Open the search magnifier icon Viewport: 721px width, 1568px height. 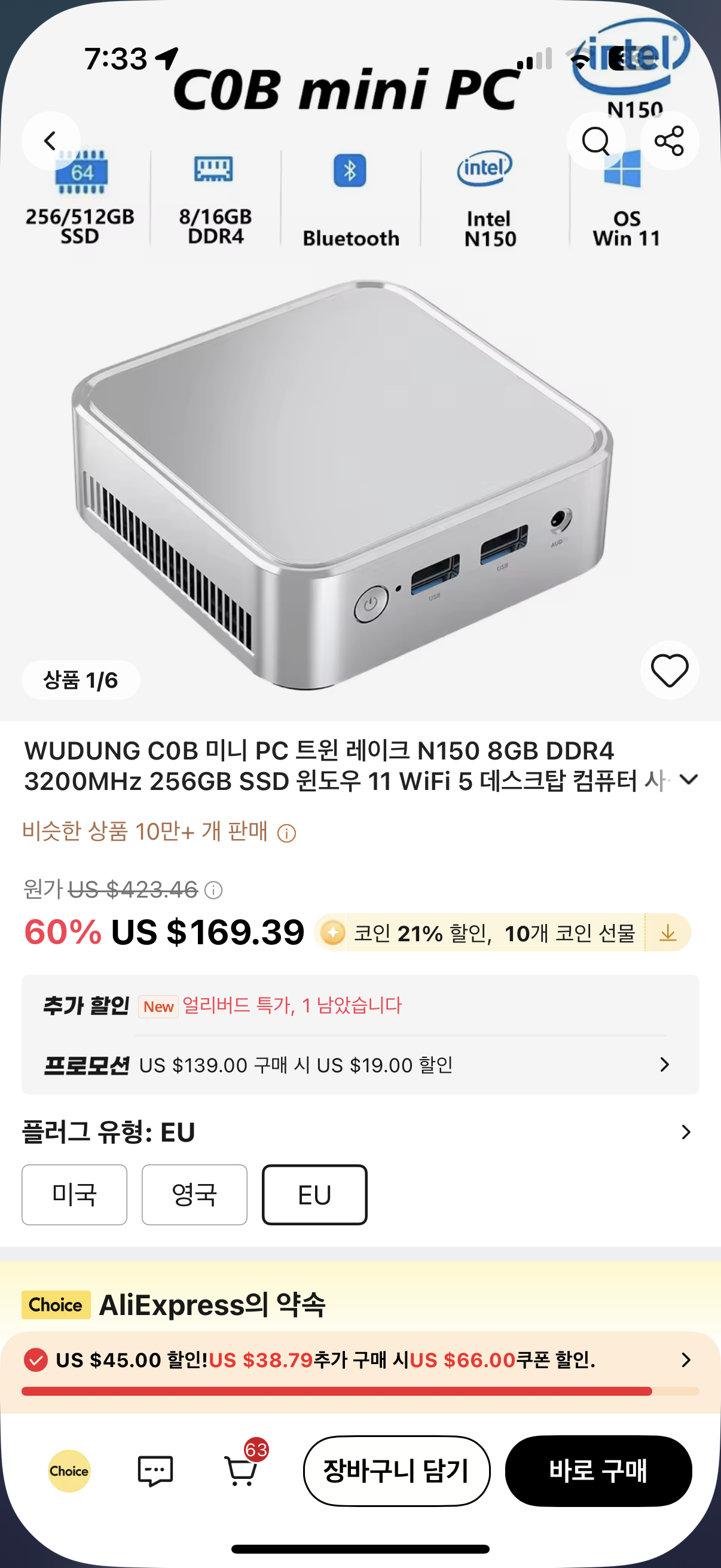pyautogui.click(x=595, y=141)
